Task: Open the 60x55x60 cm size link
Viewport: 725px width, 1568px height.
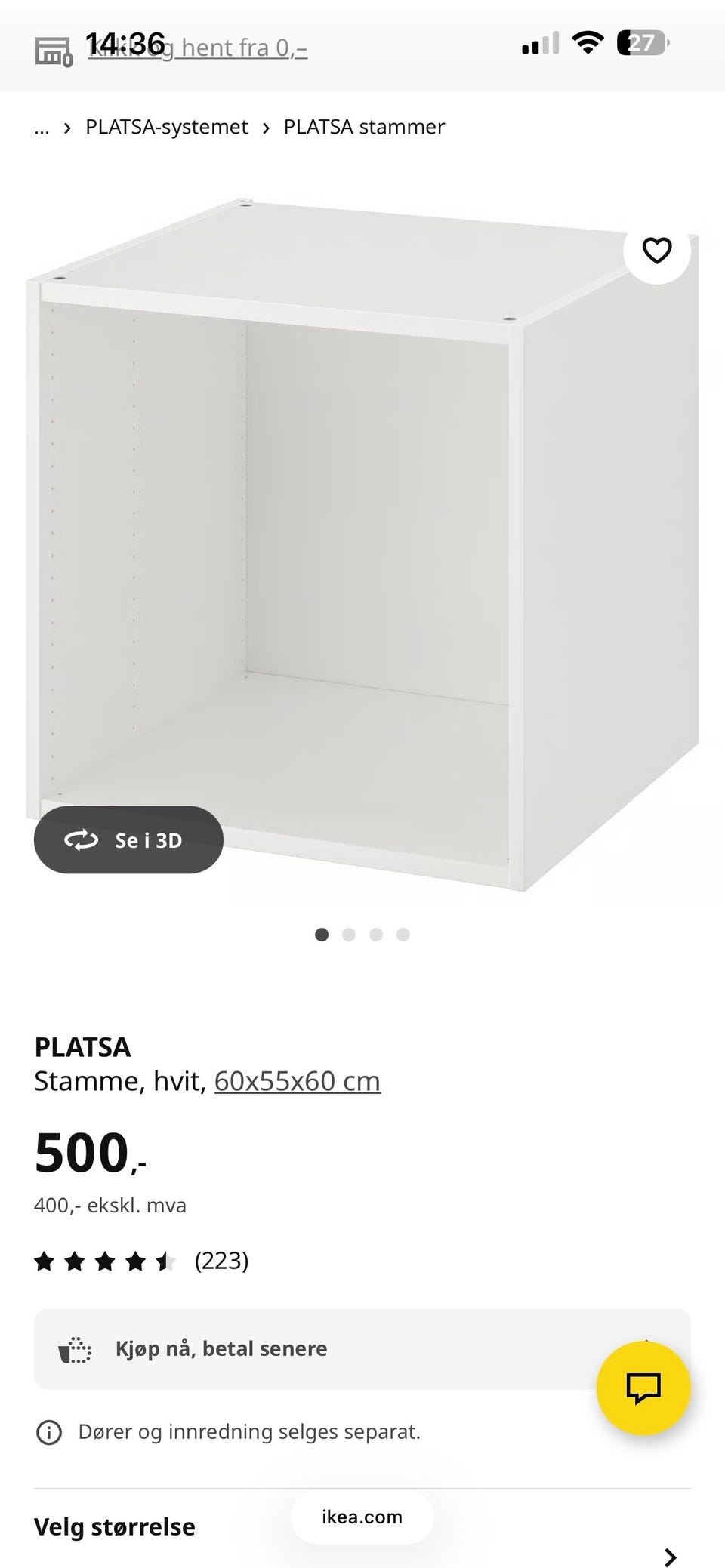Action: click(x=297, y=1081)
